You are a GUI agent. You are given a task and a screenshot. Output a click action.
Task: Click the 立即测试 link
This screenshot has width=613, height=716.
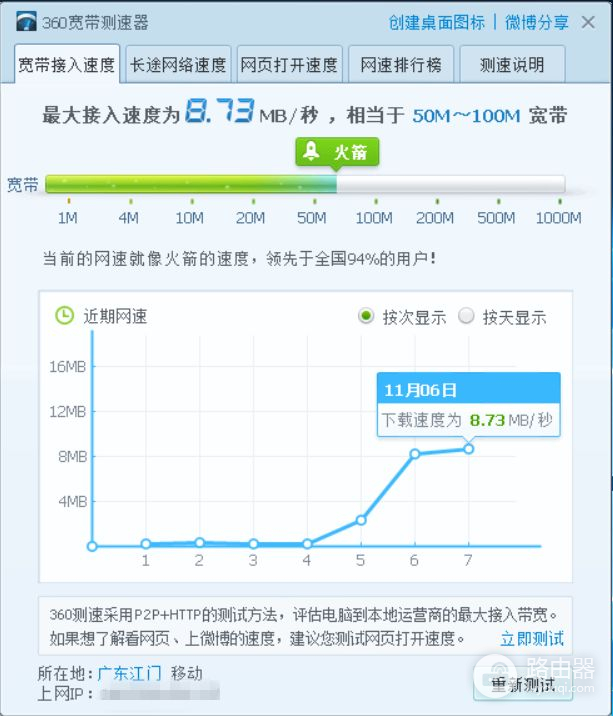[531, 638]
